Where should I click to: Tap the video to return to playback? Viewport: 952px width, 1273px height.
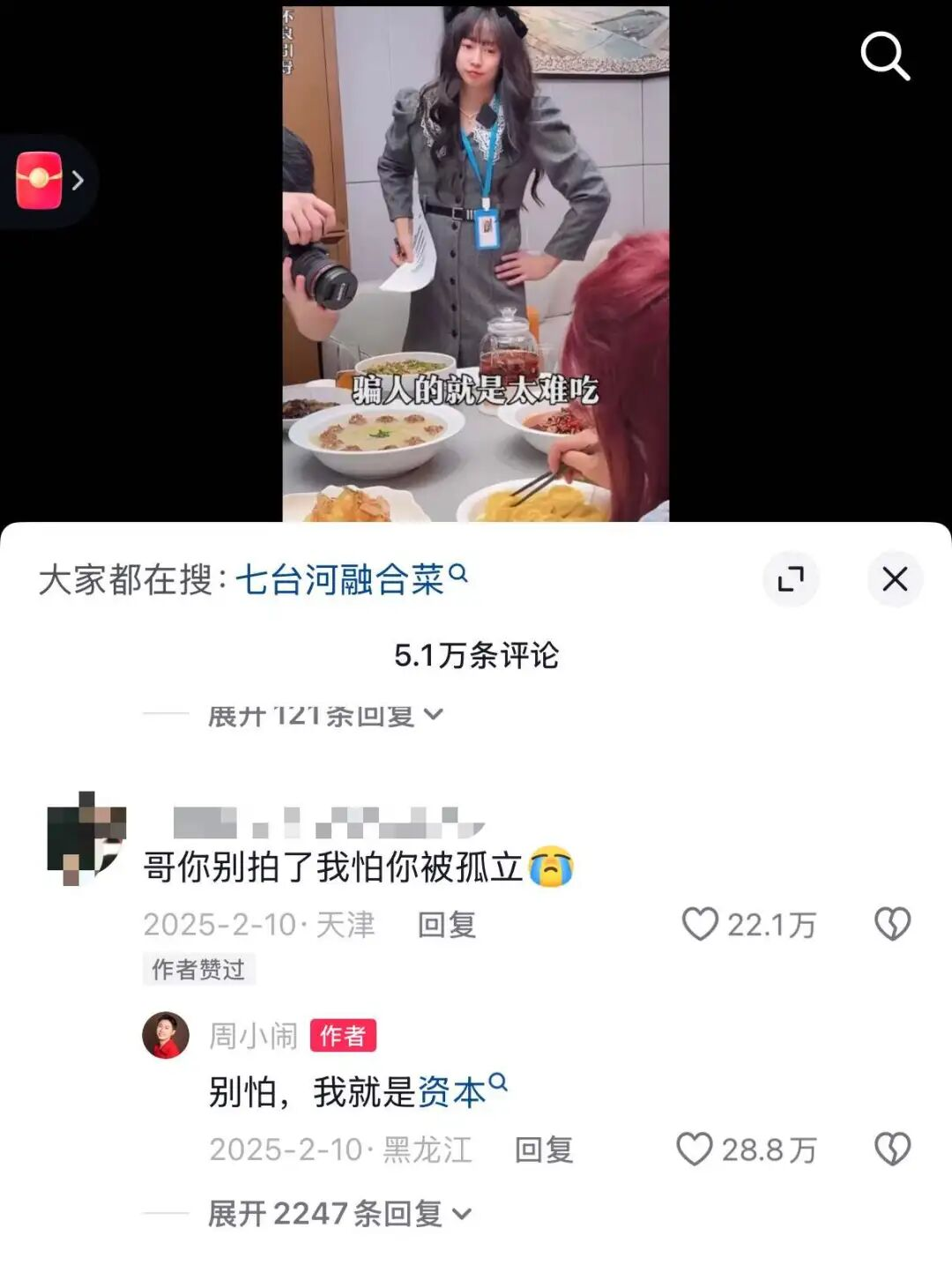click(475, 264)
